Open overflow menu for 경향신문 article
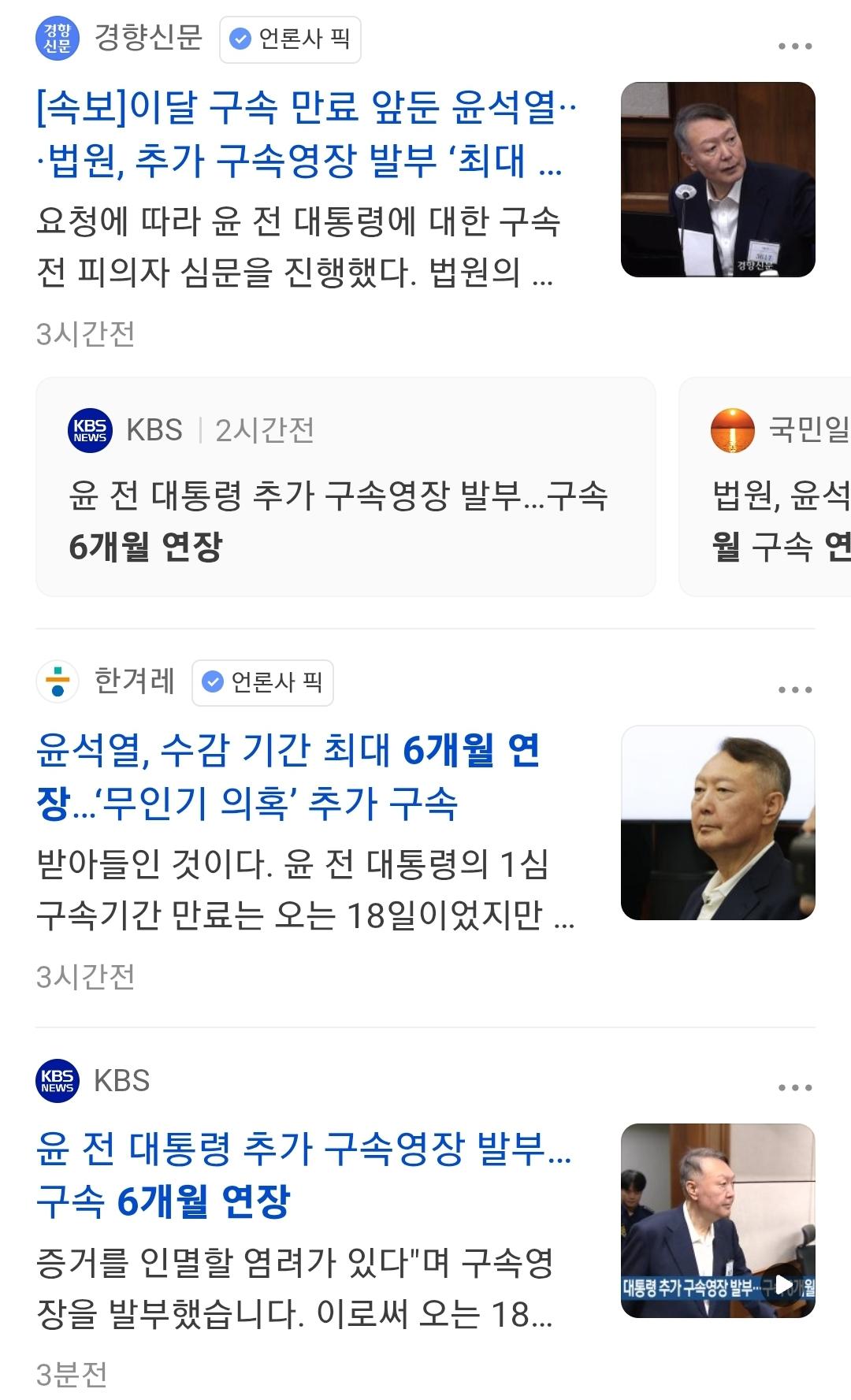 tap(794, 46)
